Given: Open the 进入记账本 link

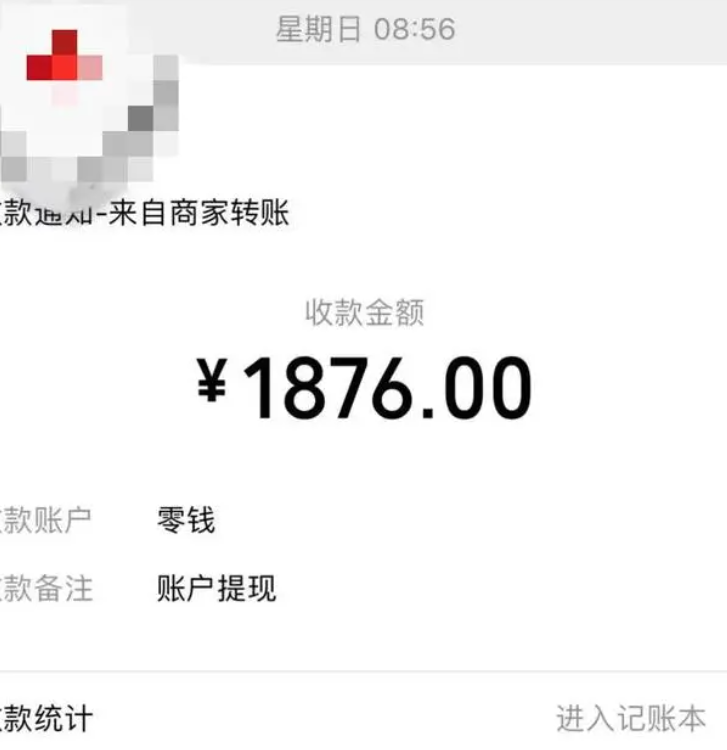Looking at the screenshot, I should click(630, 718).
